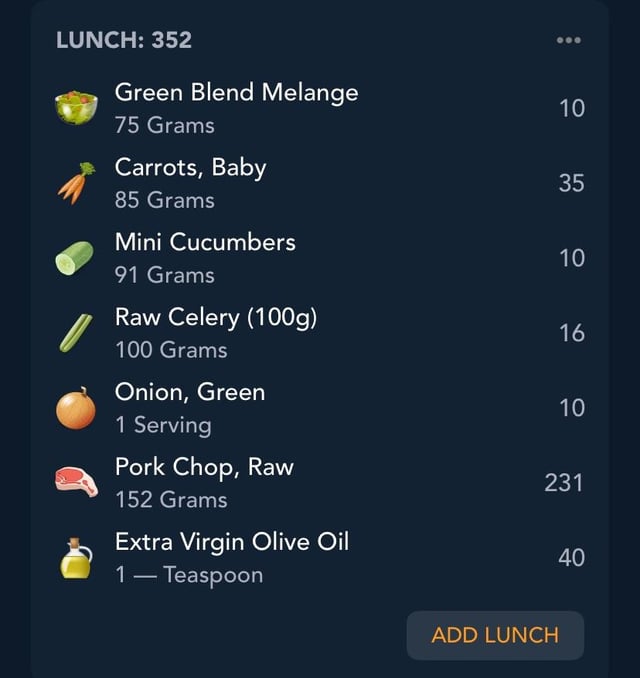Tap the ADD LUNCH button
640x678 pixels.
tap(495, 635)
